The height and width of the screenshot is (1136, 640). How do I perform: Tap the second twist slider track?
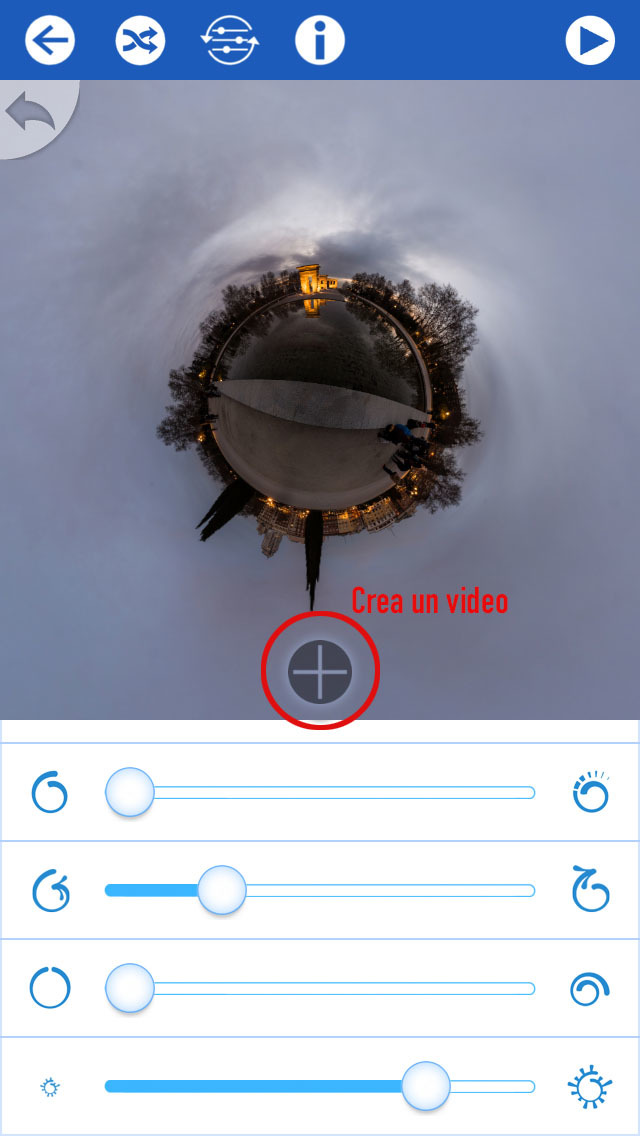320,890
